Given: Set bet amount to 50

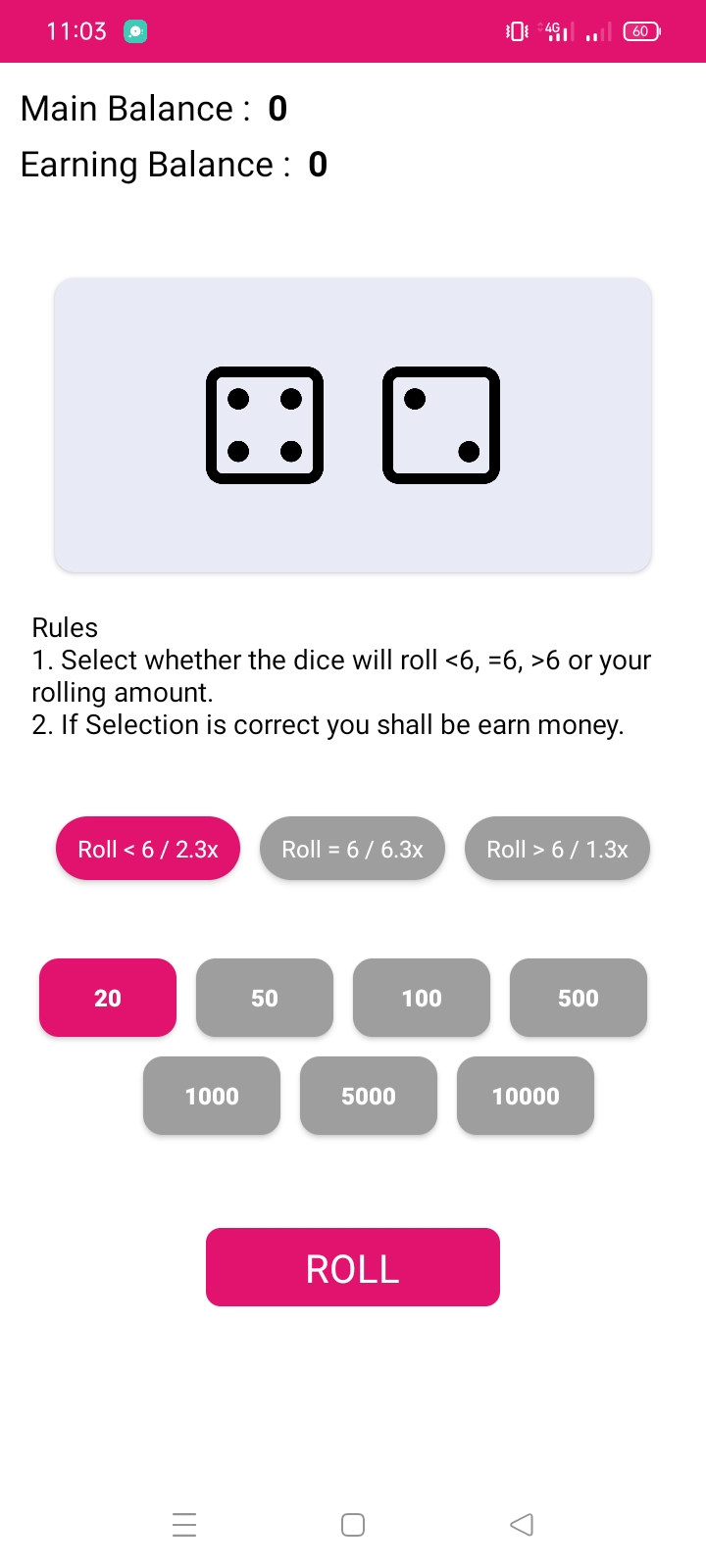Looking at the screenshot, I should [265, 998].
